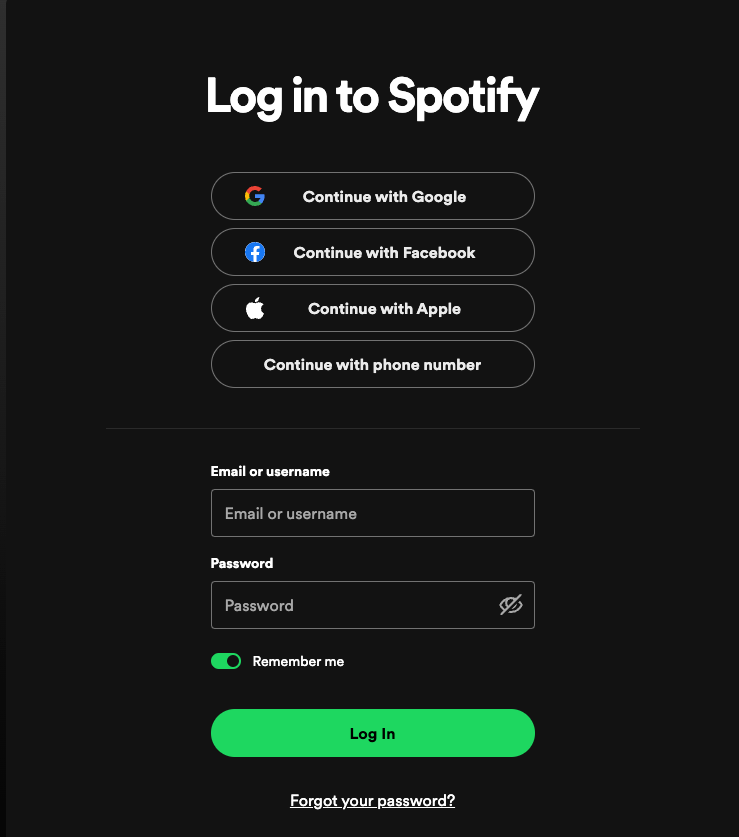Focus the Email or username field
739x840 pixels.
point(372,513)
